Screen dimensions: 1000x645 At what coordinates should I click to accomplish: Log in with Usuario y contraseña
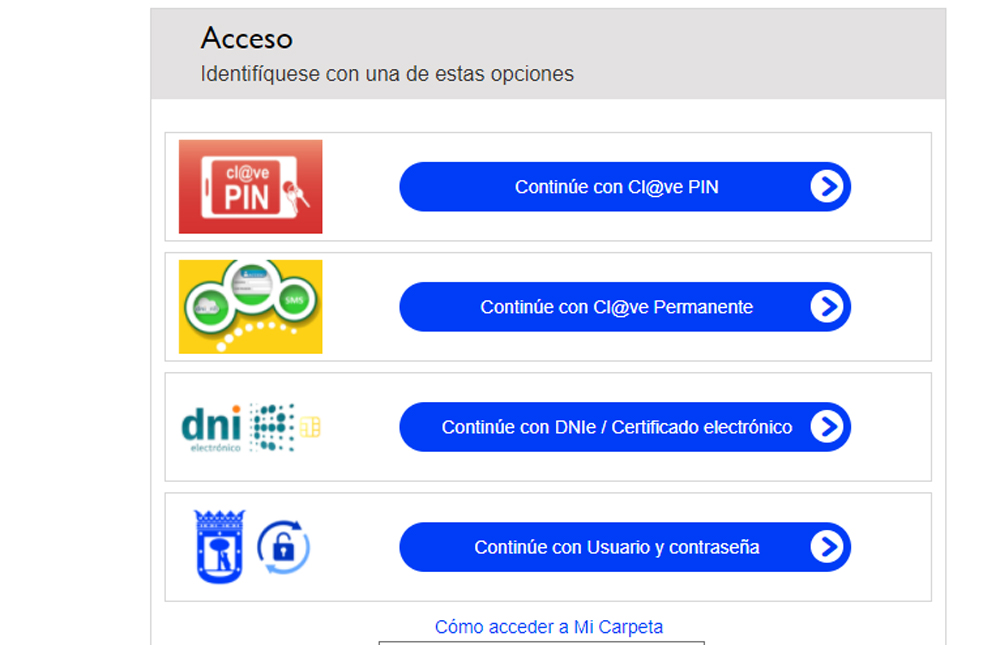coord(624,547)
